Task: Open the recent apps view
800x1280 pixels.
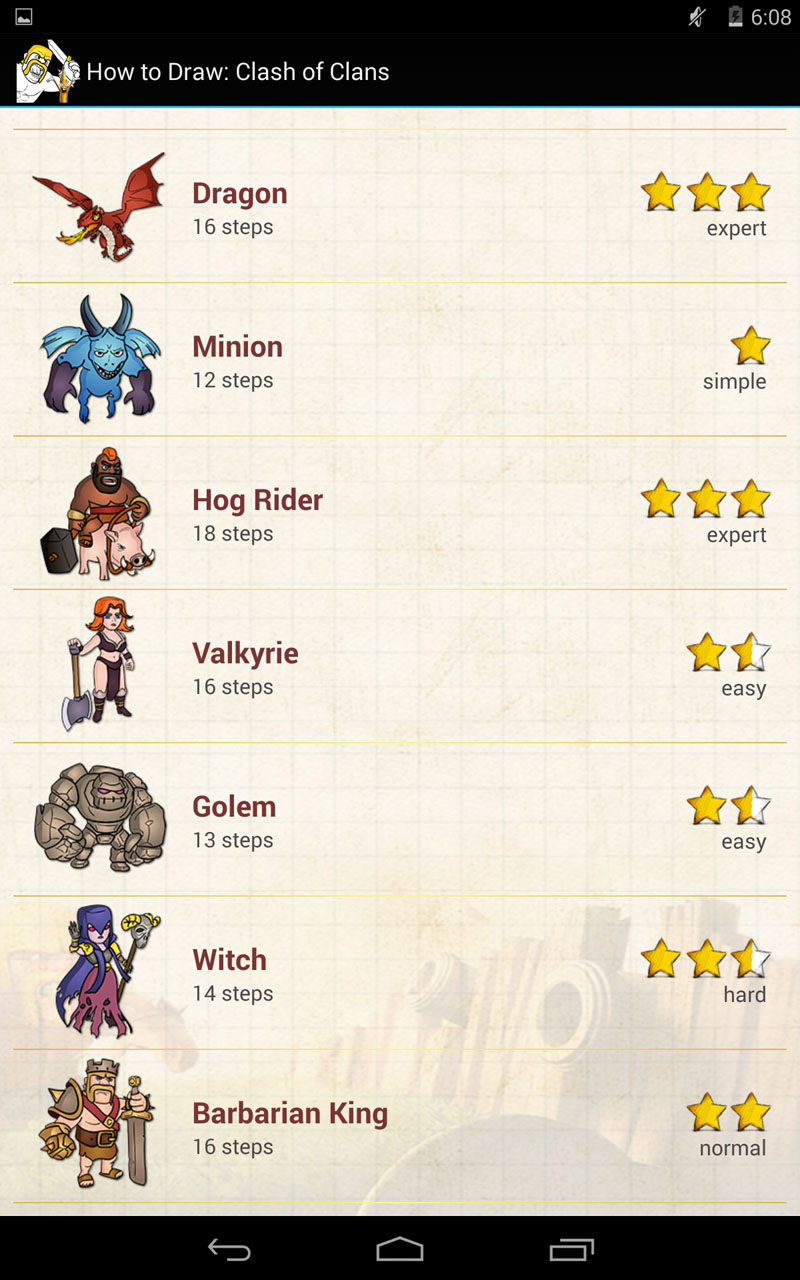Action: (571, 1249)
